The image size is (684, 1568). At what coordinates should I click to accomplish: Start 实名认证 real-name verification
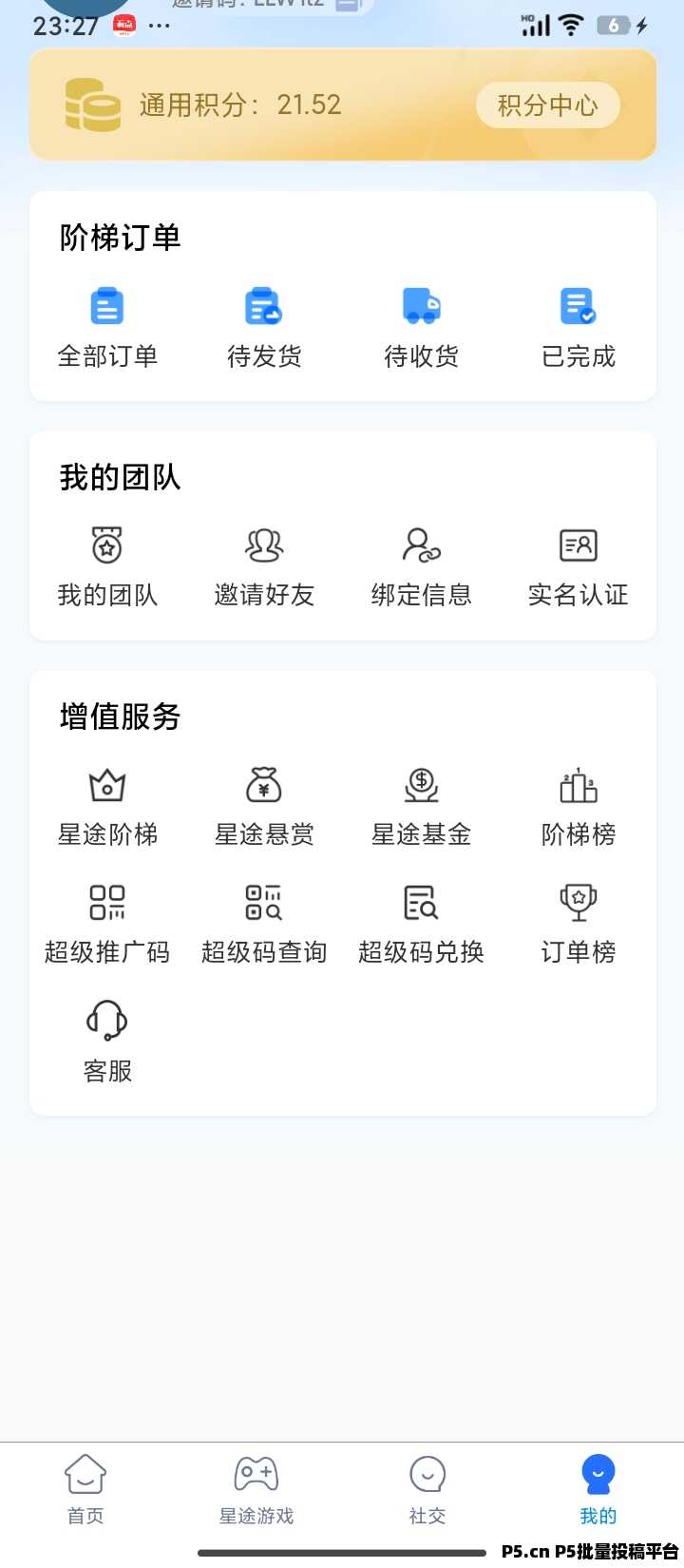click(578, 567)
